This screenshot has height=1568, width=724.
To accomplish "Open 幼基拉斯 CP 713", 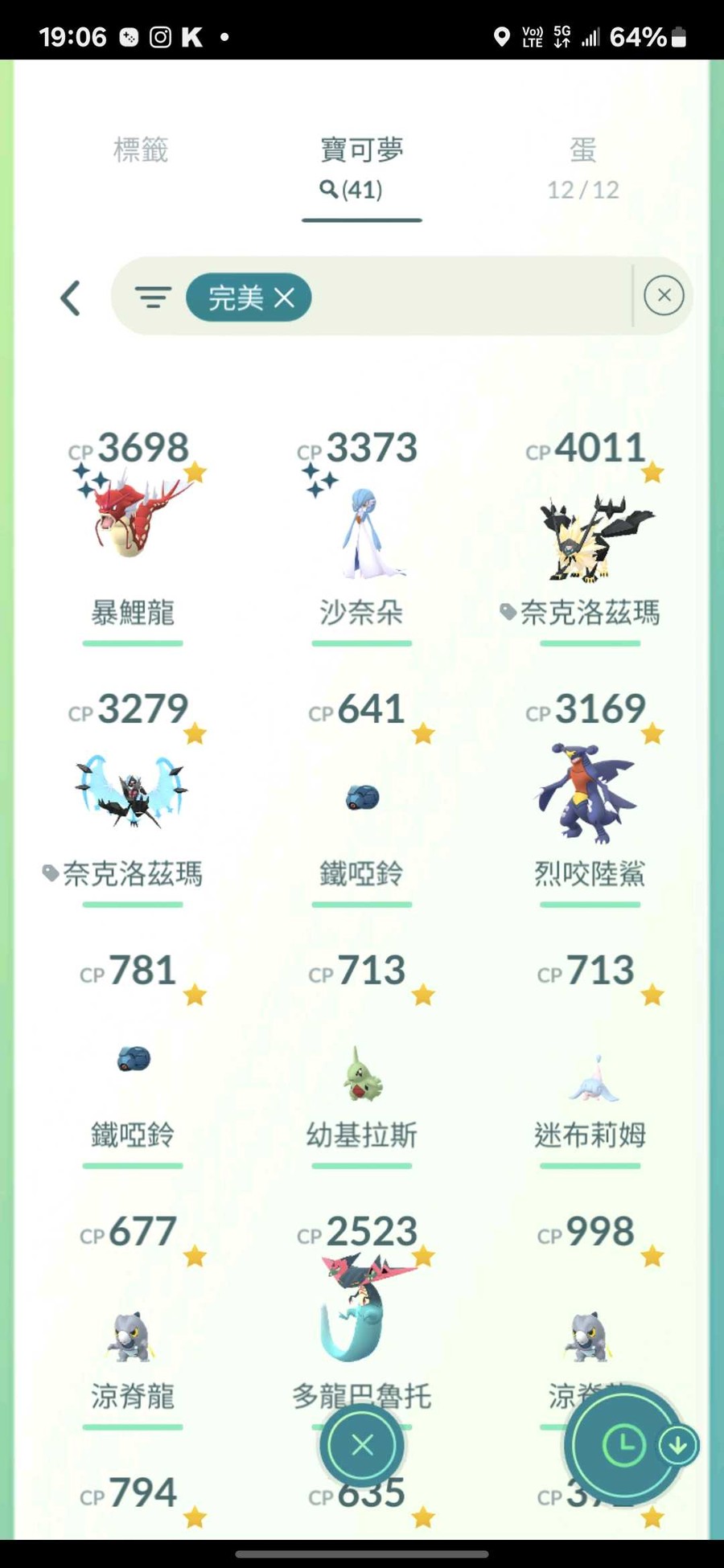I will pyautogui.click(x=361, y=1073).
